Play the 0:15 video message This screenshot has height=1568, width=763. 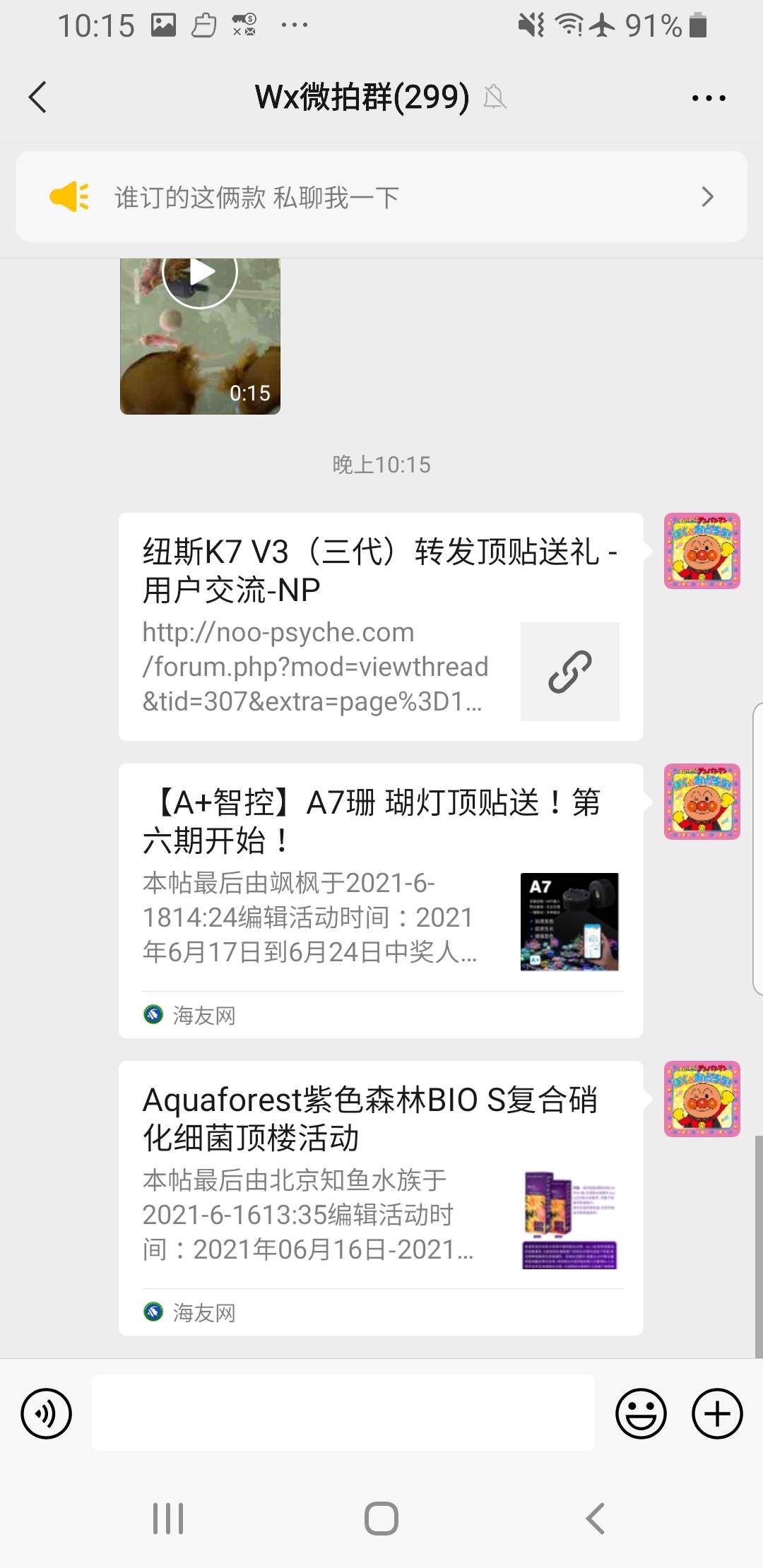(x=200, y=336)
